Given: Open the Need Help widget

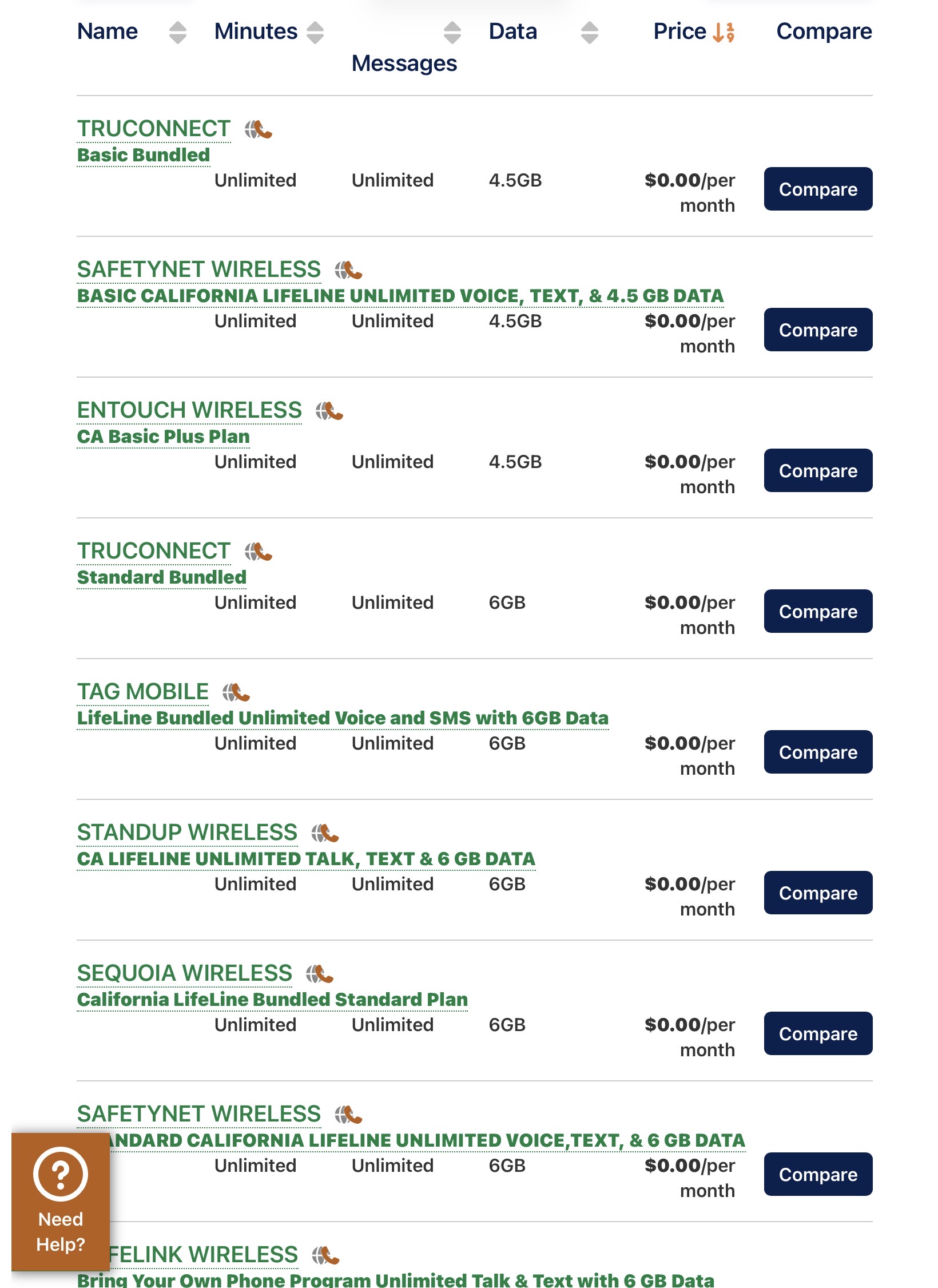Looking at the screenshot, I should [61, 1201].
